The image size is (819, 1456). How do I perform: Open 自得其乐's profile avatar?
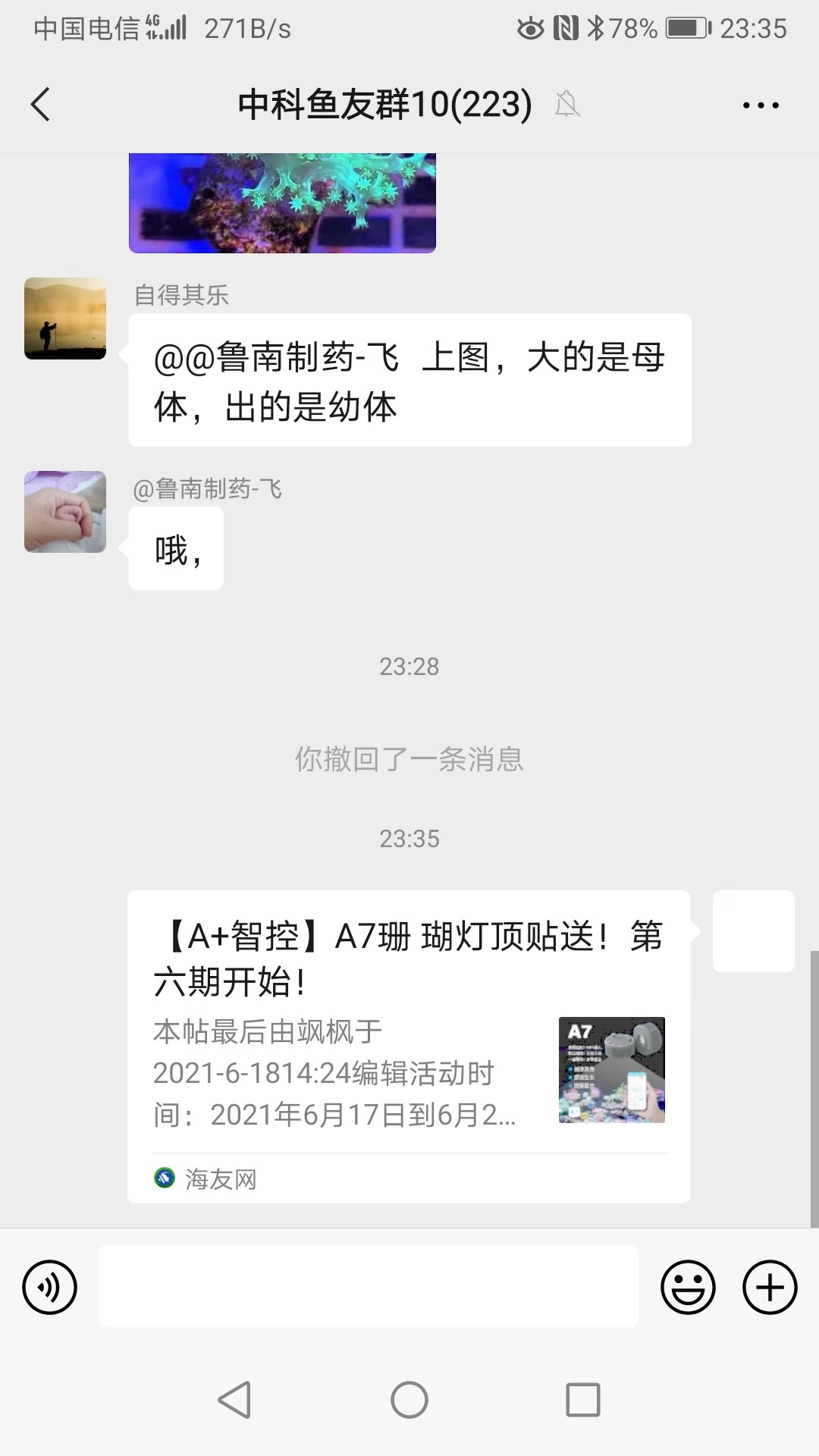(65, 318)
